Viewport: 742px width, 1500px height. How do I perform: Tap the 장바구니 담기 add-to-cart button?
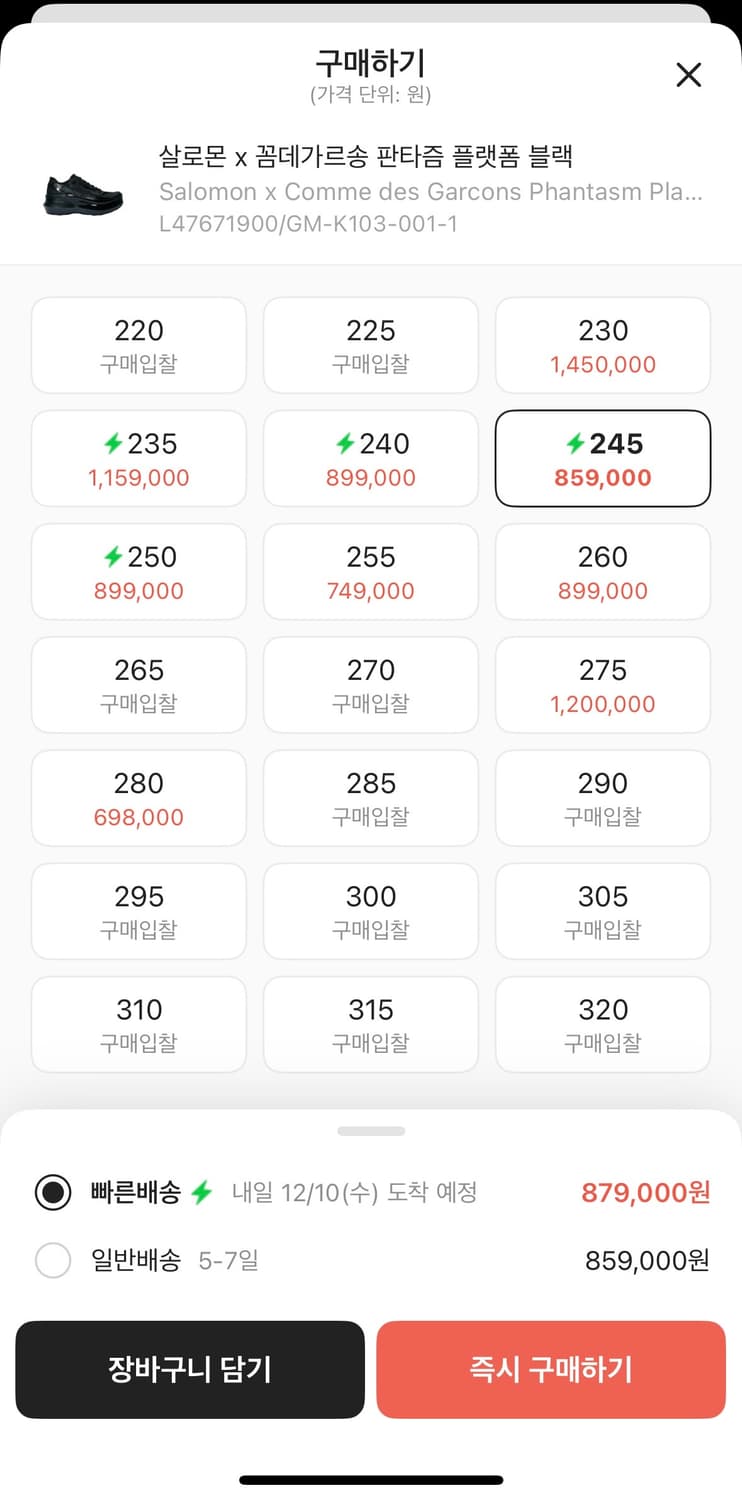189,1370
